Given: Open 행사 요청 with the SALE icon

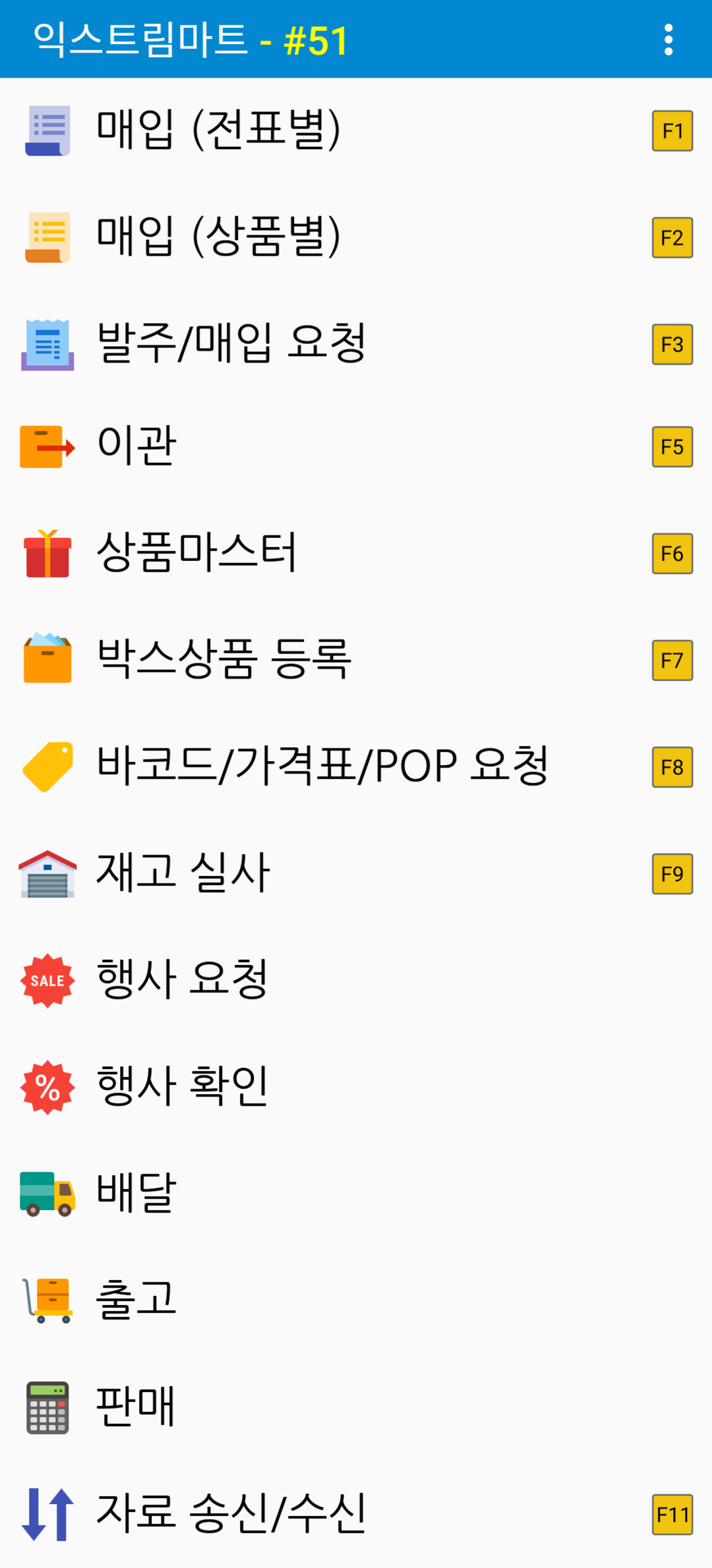Looking at the screenshot, I should [x=356, y=981].
